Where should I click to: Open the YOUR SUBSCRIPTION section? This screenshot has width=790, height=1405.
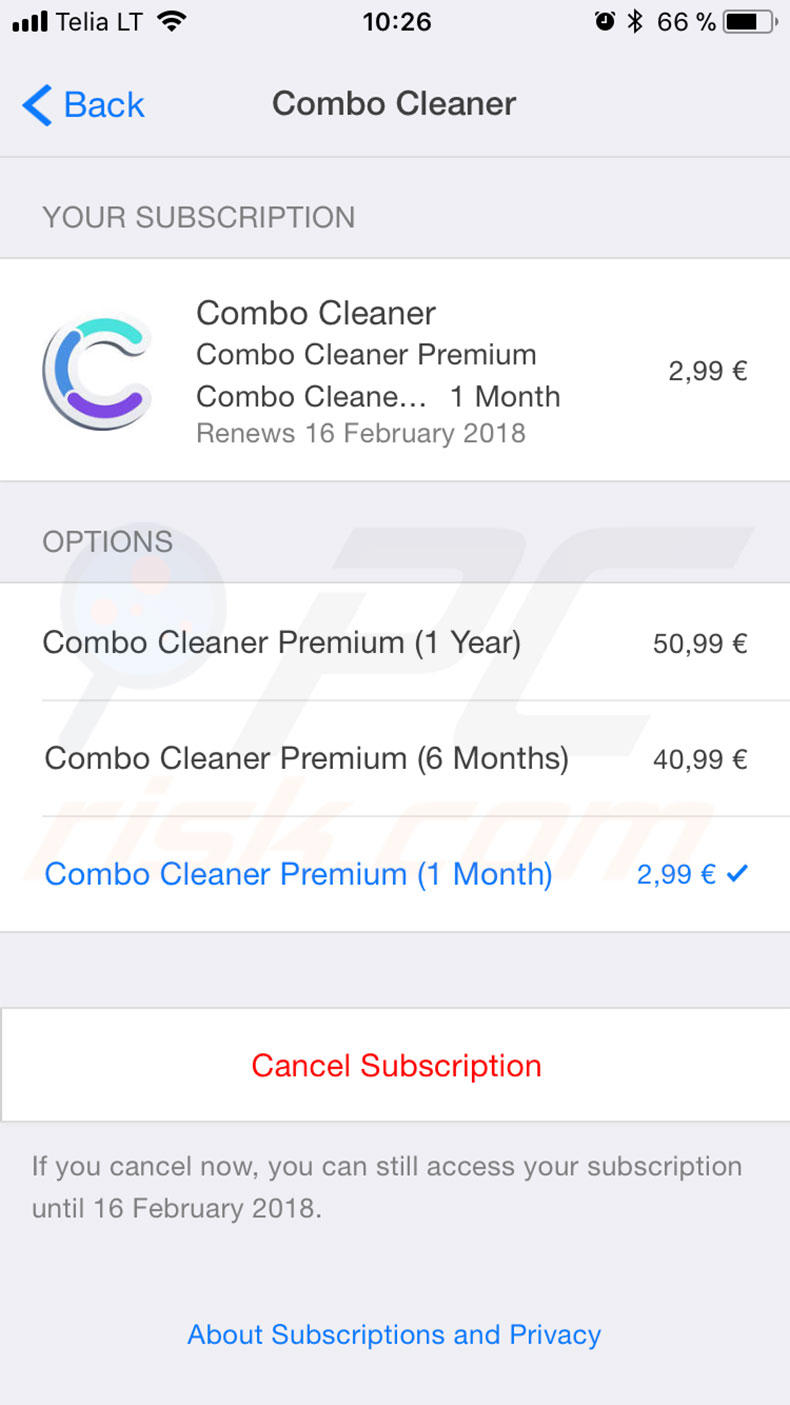point(198,216)
